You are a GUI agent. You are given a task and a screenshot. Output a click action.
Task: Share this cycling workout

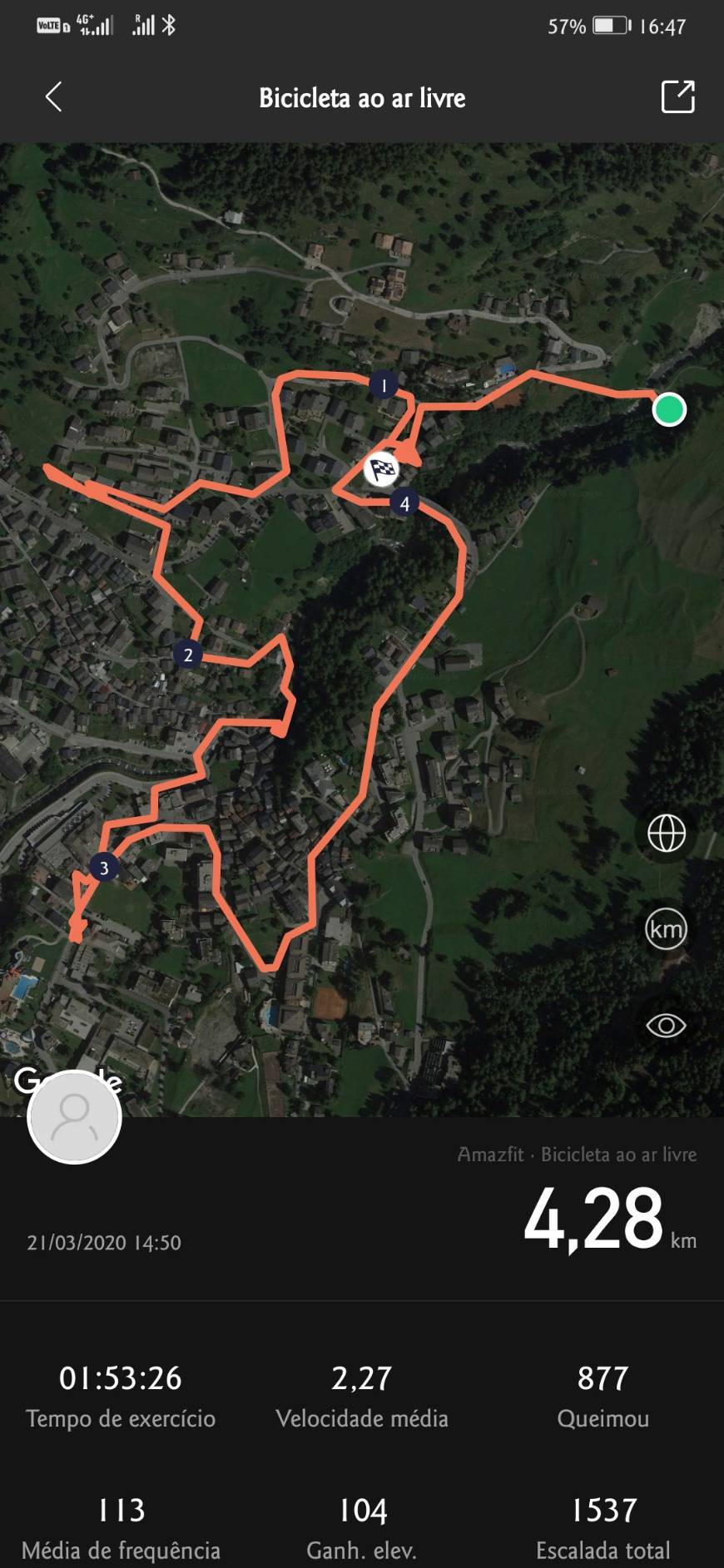[x=677, y=96]
